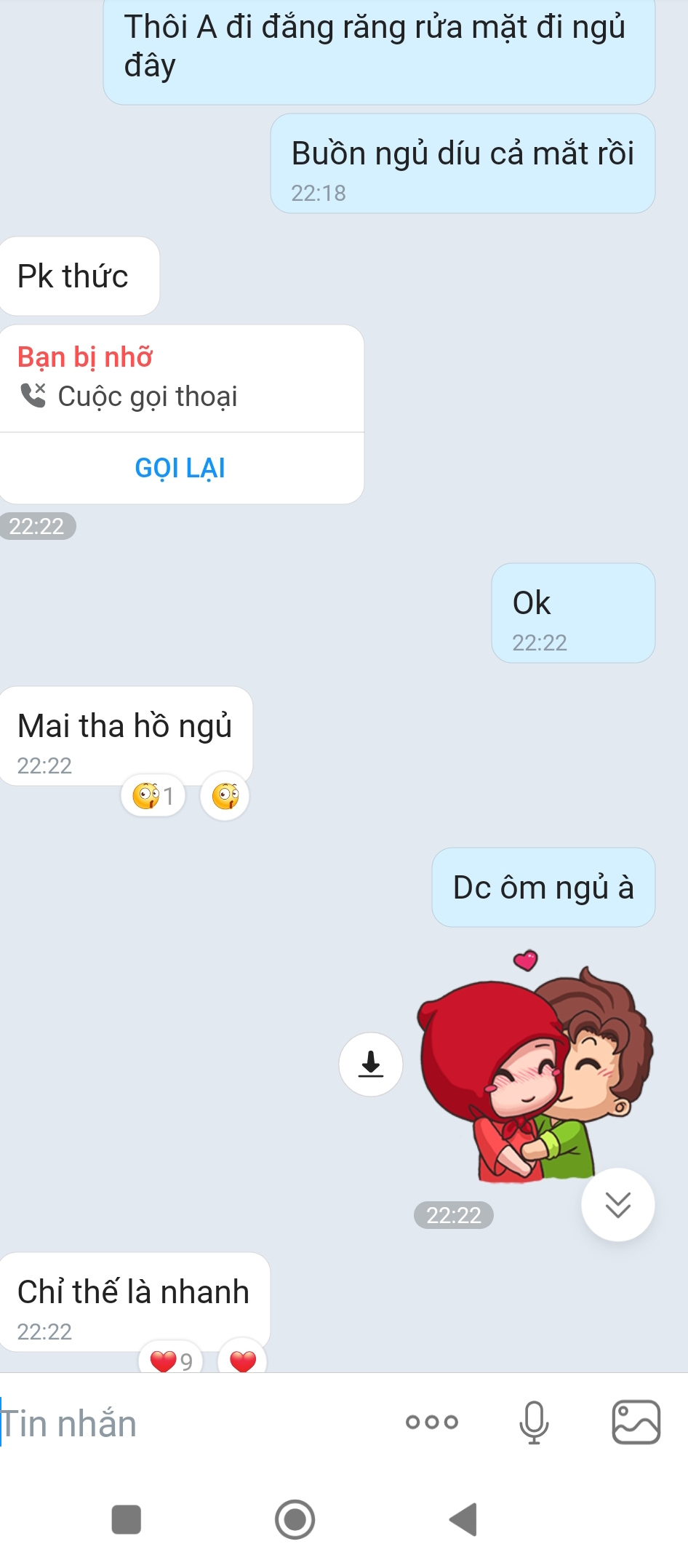Image resolution: width=688 pixels, height=1568 pixels.
Task: Open the image gallery picker
Action: click(x=636, y=1422)
